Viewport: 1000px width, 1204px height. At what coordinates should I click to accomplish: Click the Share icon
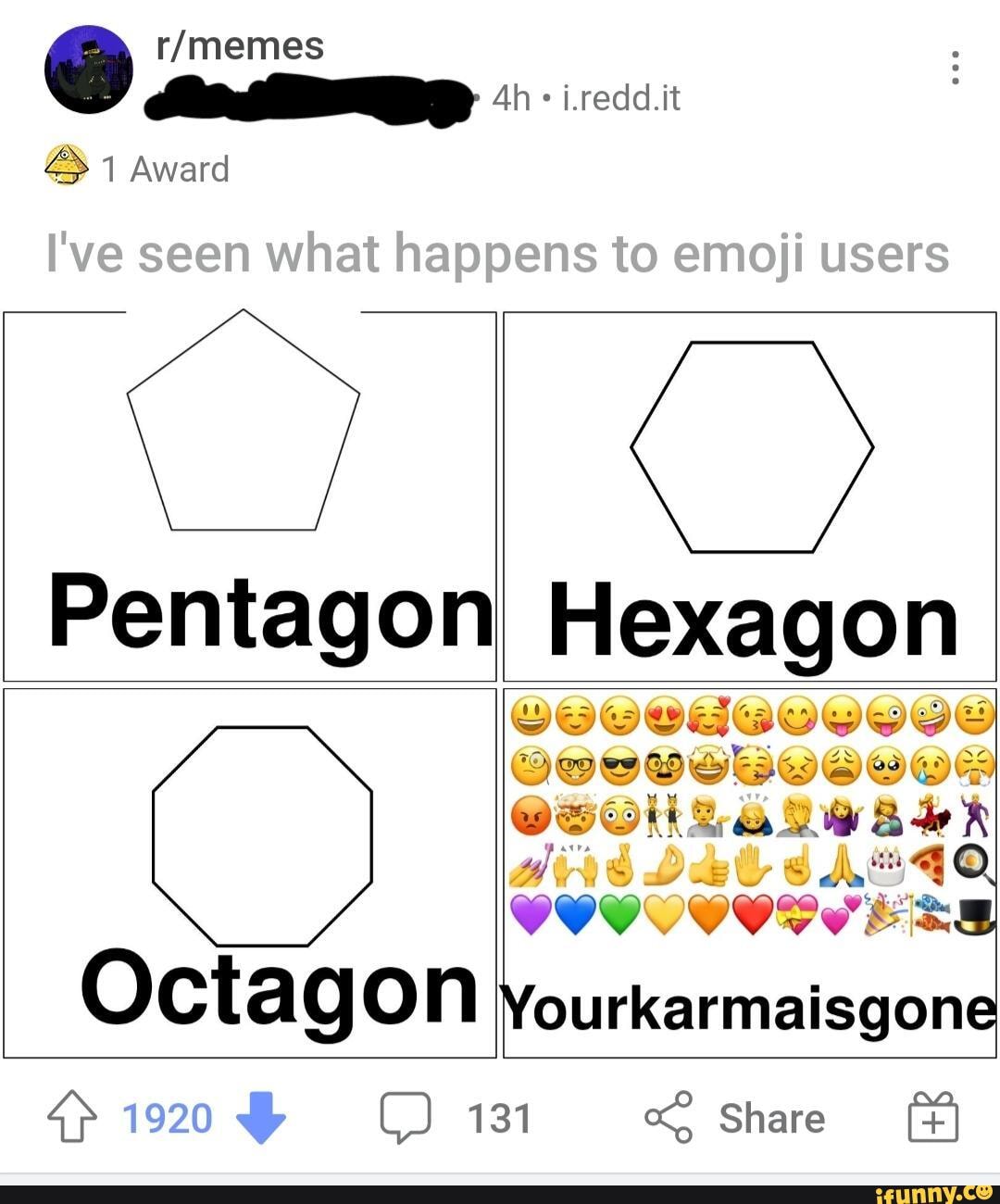click(x=669, y=1118)
